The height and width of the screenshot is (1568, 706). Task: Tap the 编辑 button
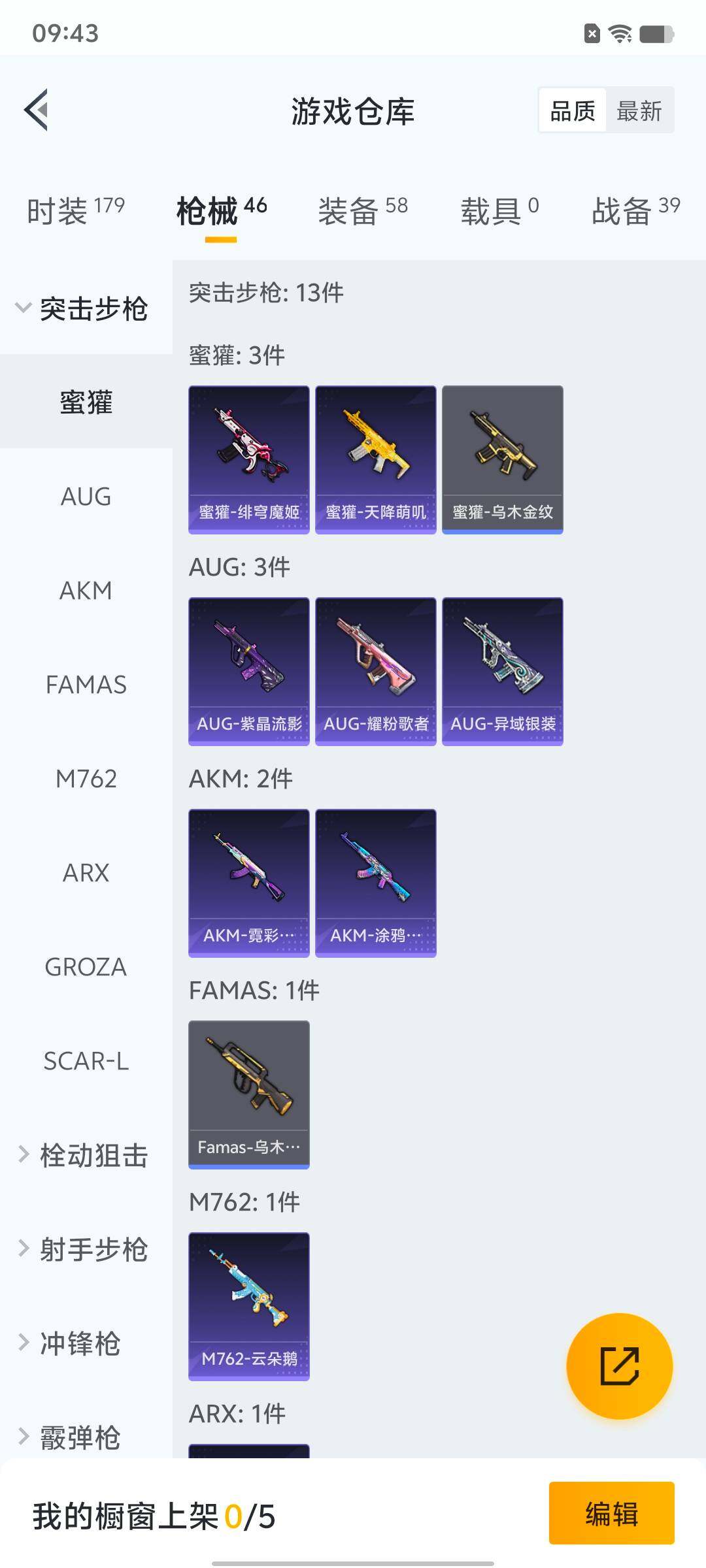(611, 1513)
